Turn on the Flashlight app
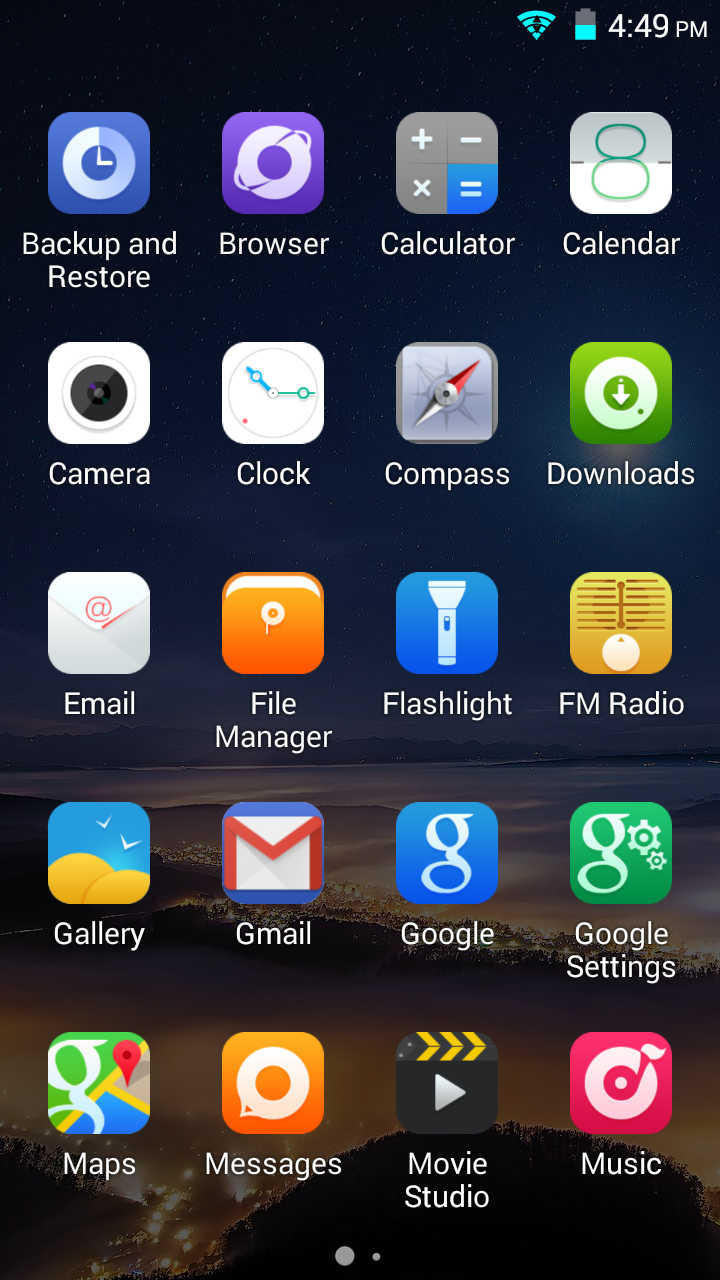This screenshot has height=1280, width=720. pyautogui.click(x=447, y=623)
